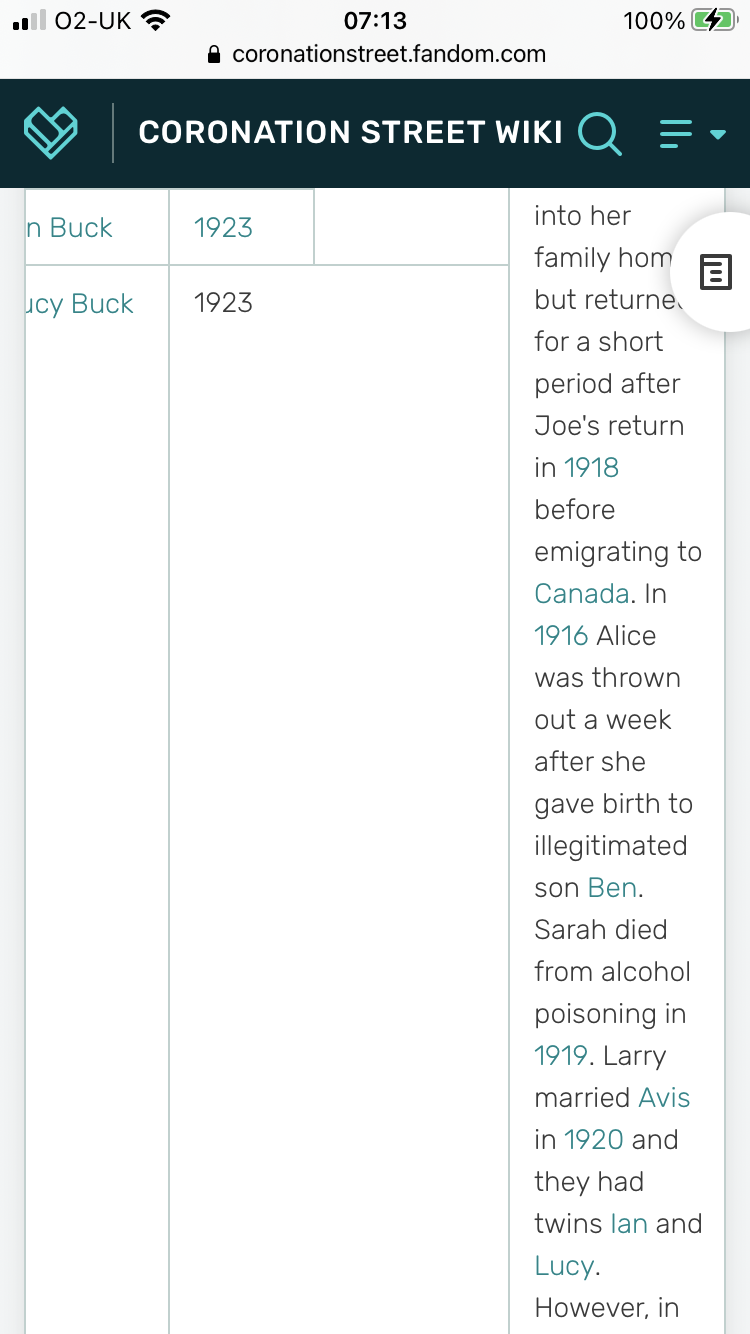Follow the 1919 year link

[561, 1055]
